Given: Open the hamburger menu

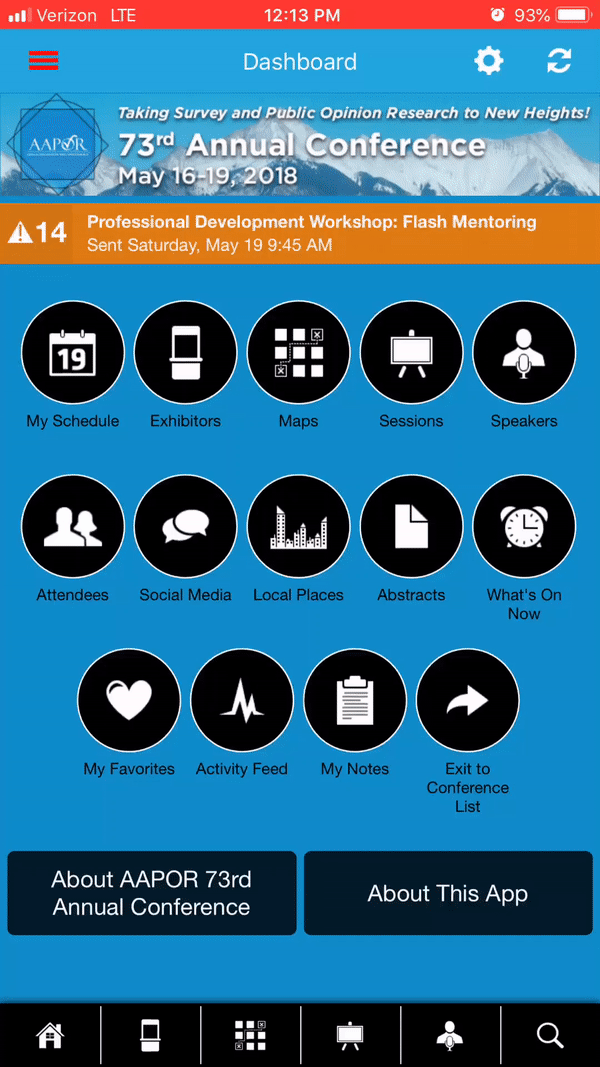Looking at the screenshot, I should point(43,61).
